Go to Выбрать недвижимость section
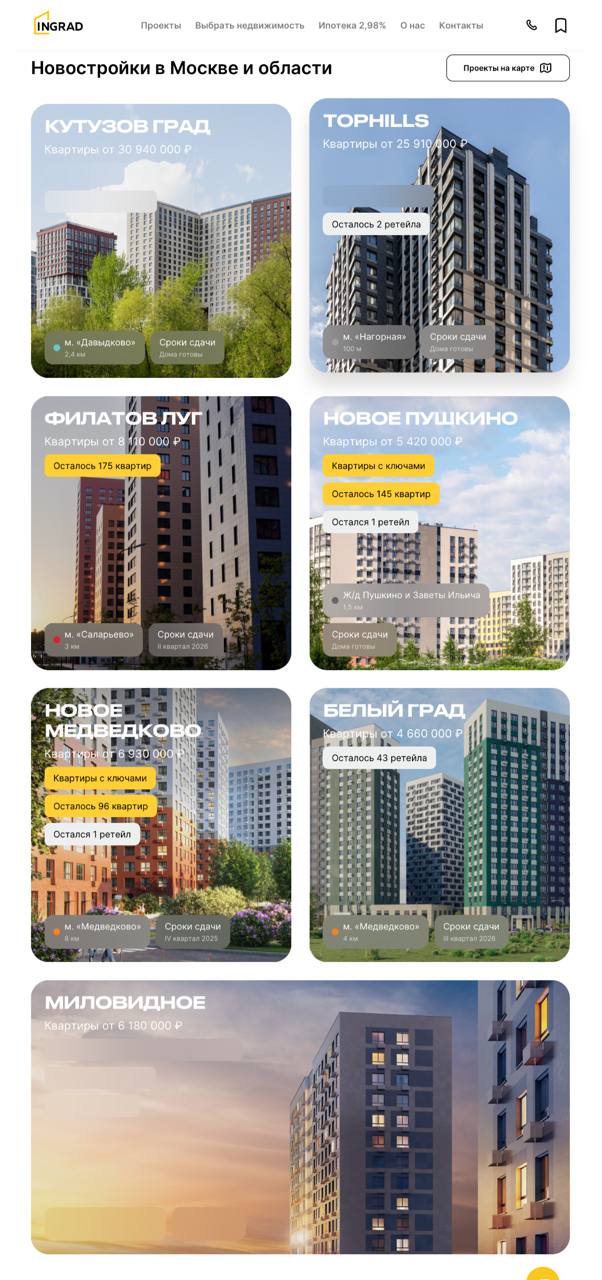602x1280 pixels. click(249, 25)
